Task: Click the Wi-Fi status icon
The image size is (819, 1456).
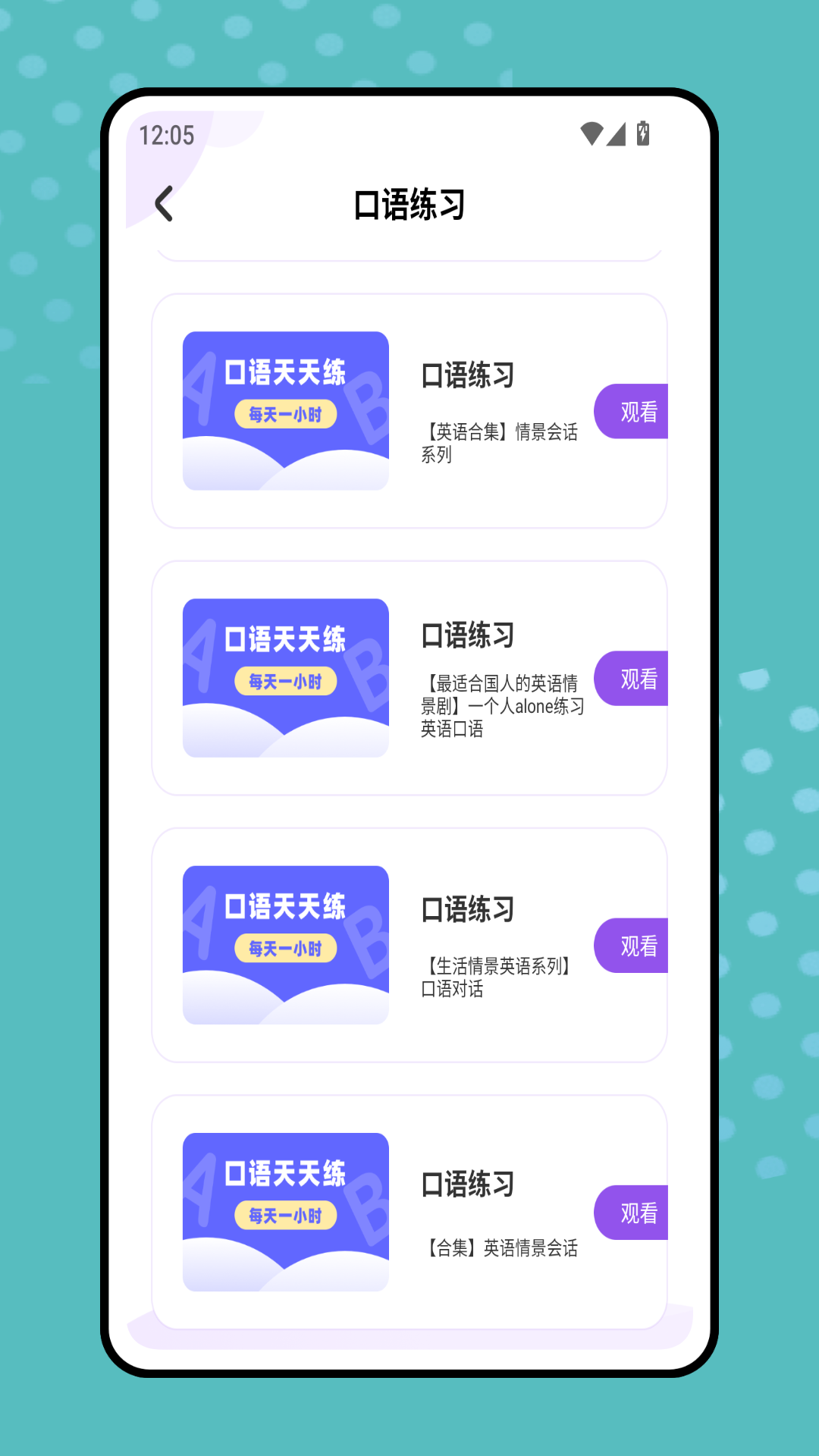Action: click(591, 133)
